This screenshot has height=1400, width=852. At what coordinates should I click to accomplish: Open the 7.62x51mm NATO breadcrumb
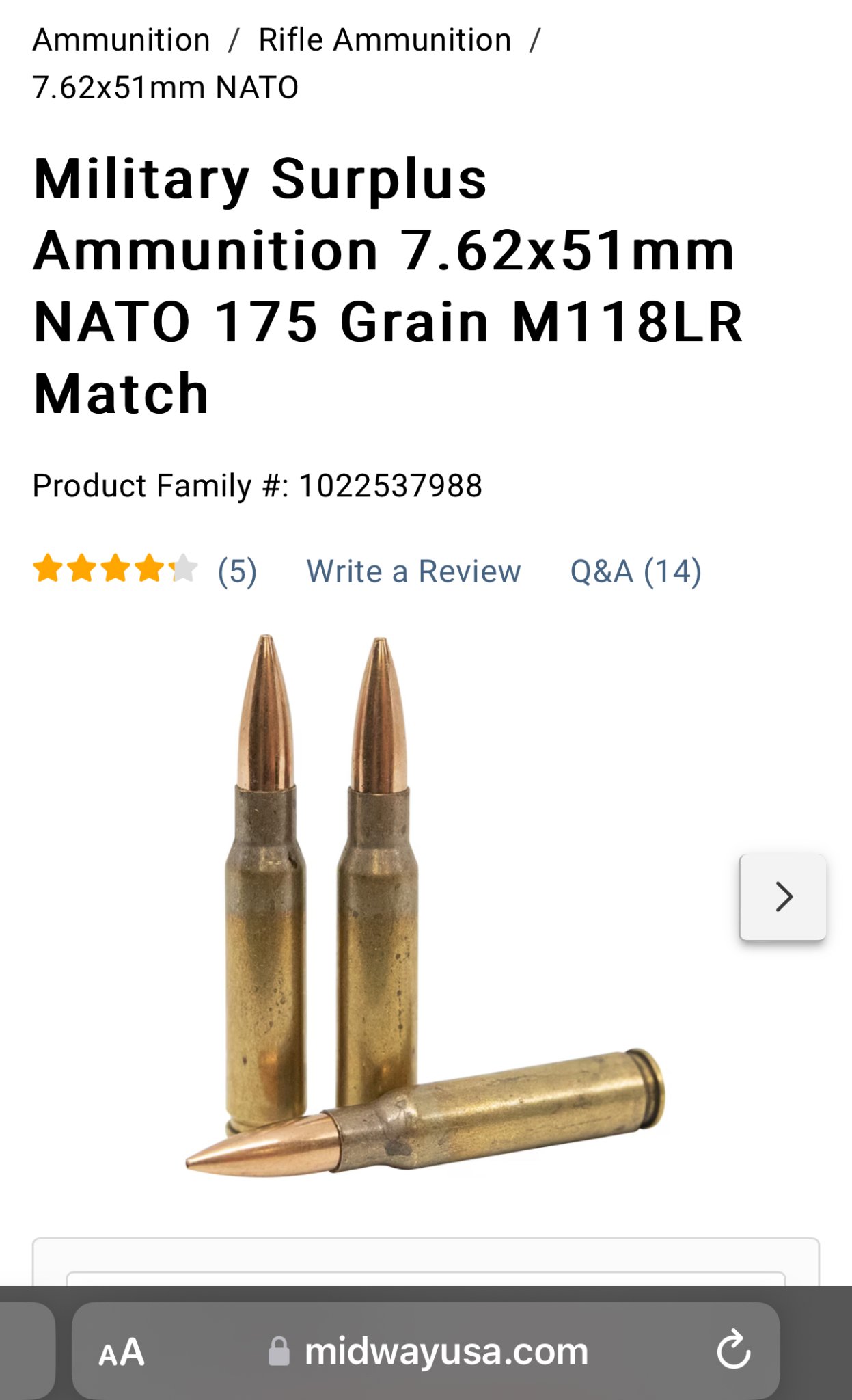pyautogui.click(x=165, y=87)
